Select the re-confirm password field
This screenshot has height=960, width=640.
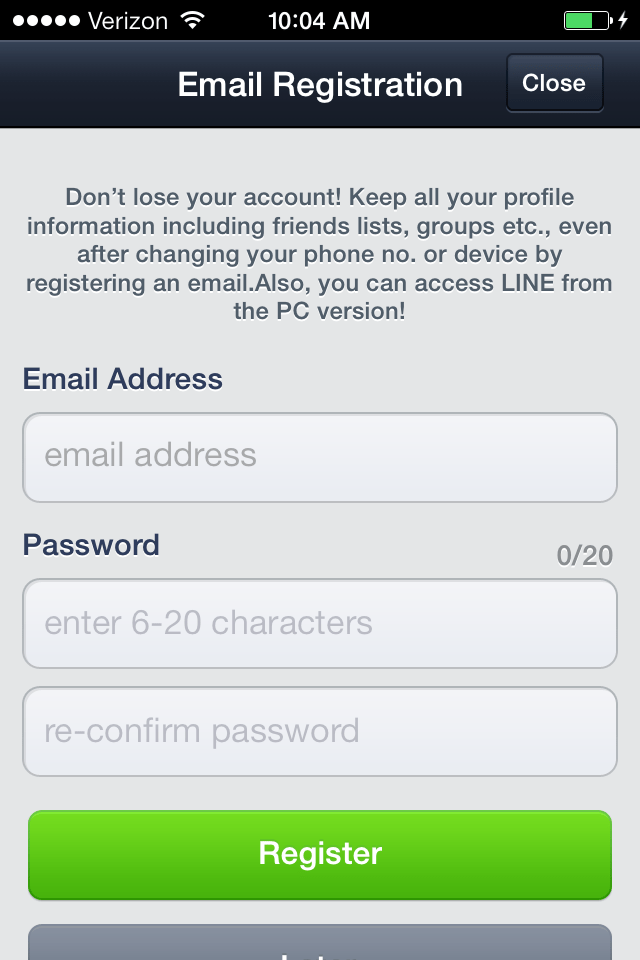(x=320, y=731)
